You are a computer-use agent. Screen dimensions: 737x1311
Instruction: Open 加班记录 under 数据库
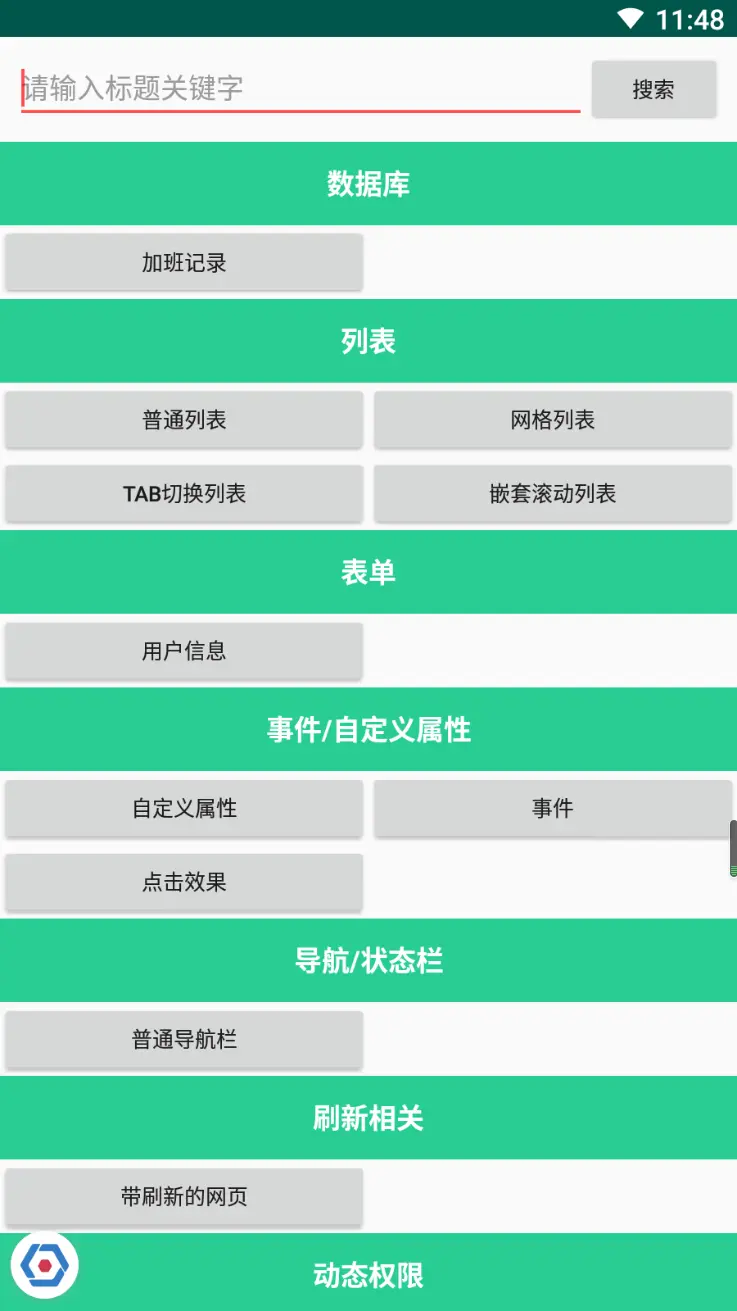click(184, 263)
